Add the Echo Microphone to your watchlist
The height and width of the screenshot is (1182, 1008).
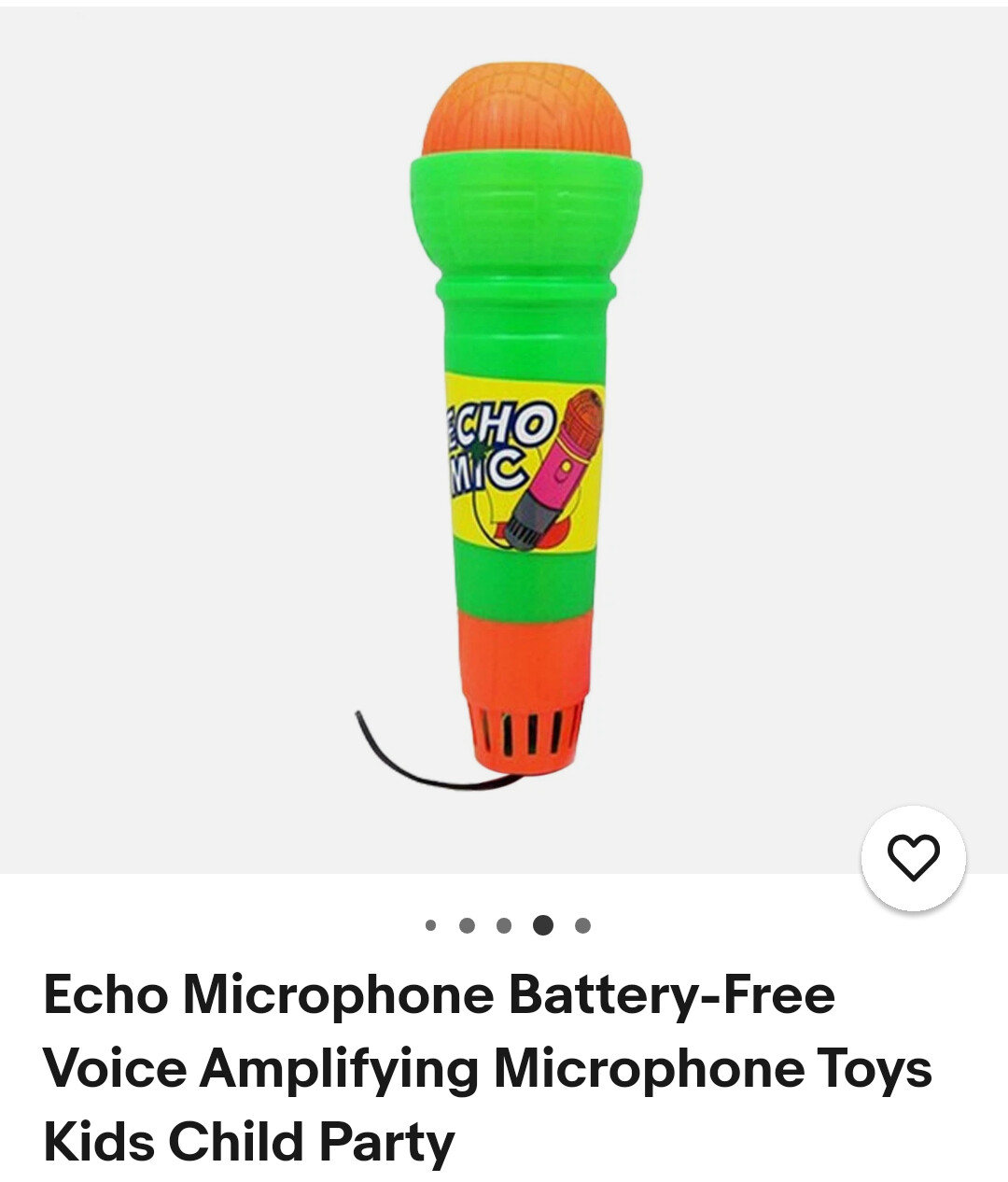[912, 857]
